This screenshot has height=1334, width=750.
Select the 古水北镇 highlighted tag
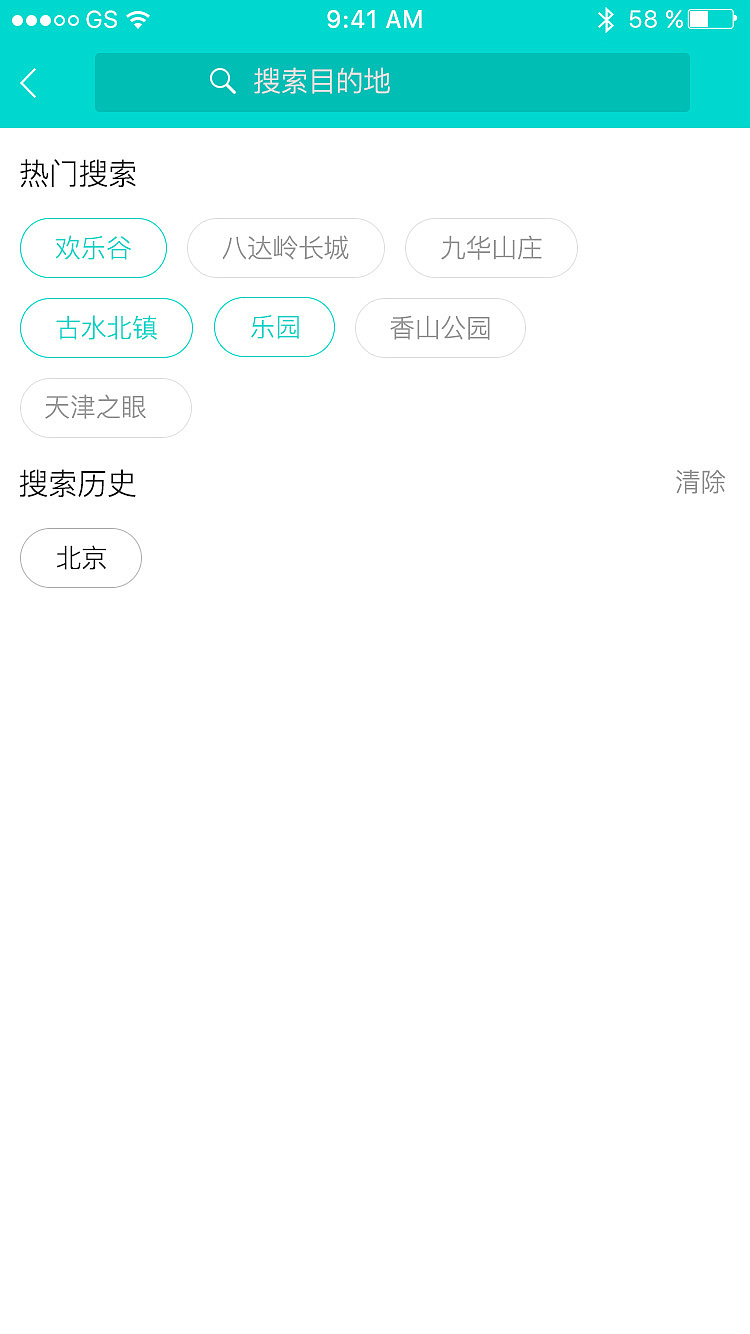tap(106, 328)
